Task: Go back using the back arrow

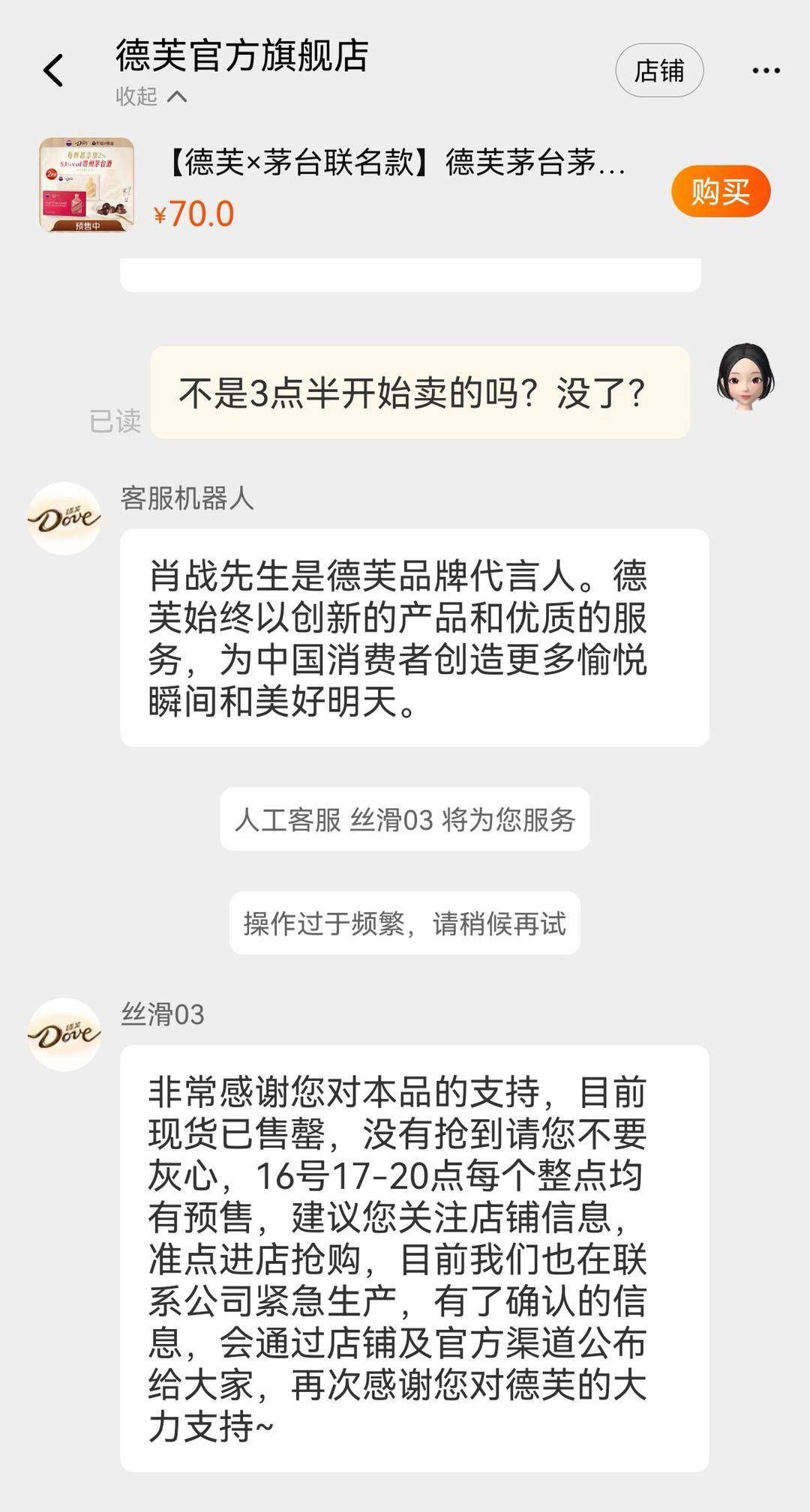Action: [53, 70]
